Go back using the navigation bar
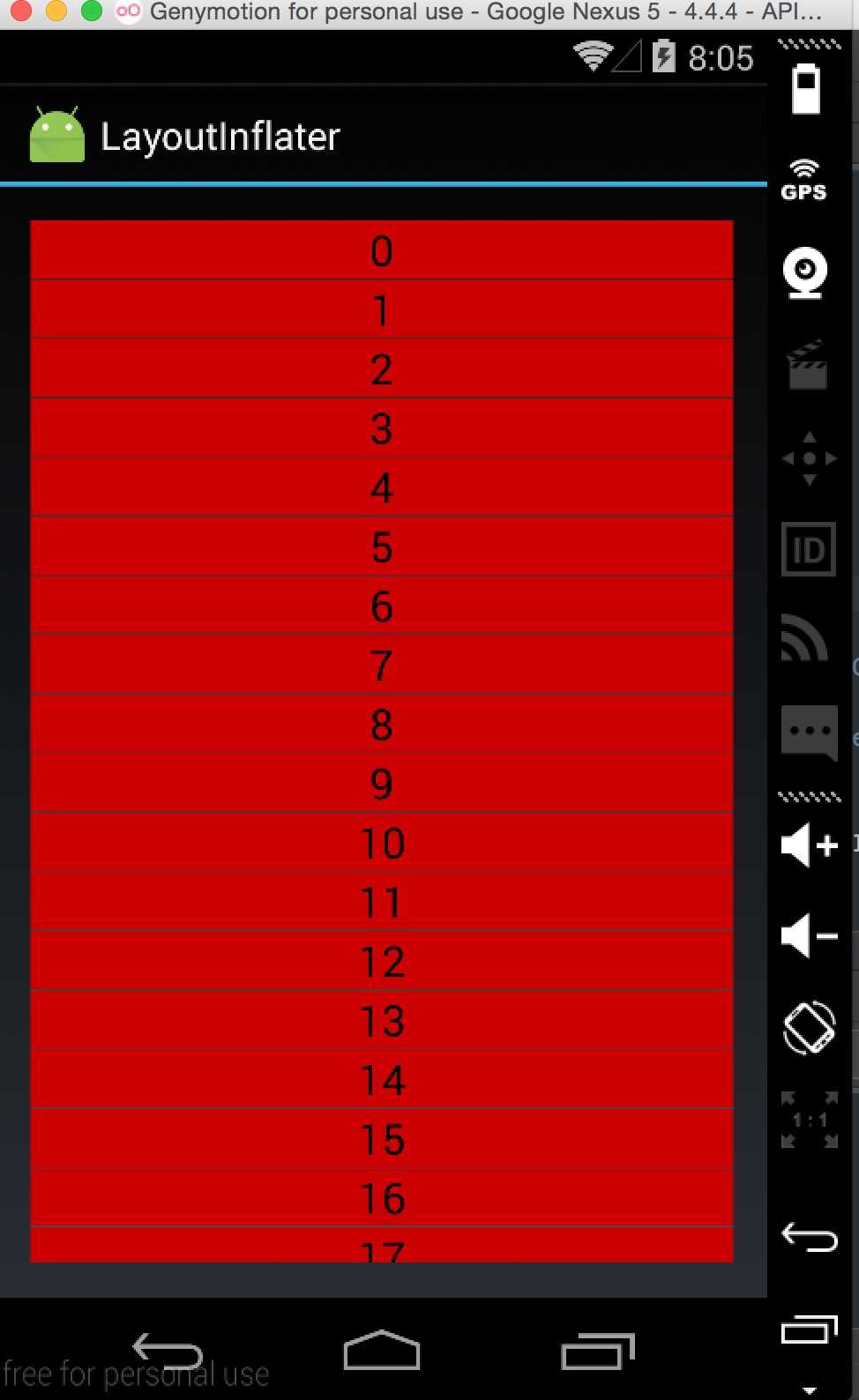The width and height of the screenshot is (859, 1400). pos(168,1350)
